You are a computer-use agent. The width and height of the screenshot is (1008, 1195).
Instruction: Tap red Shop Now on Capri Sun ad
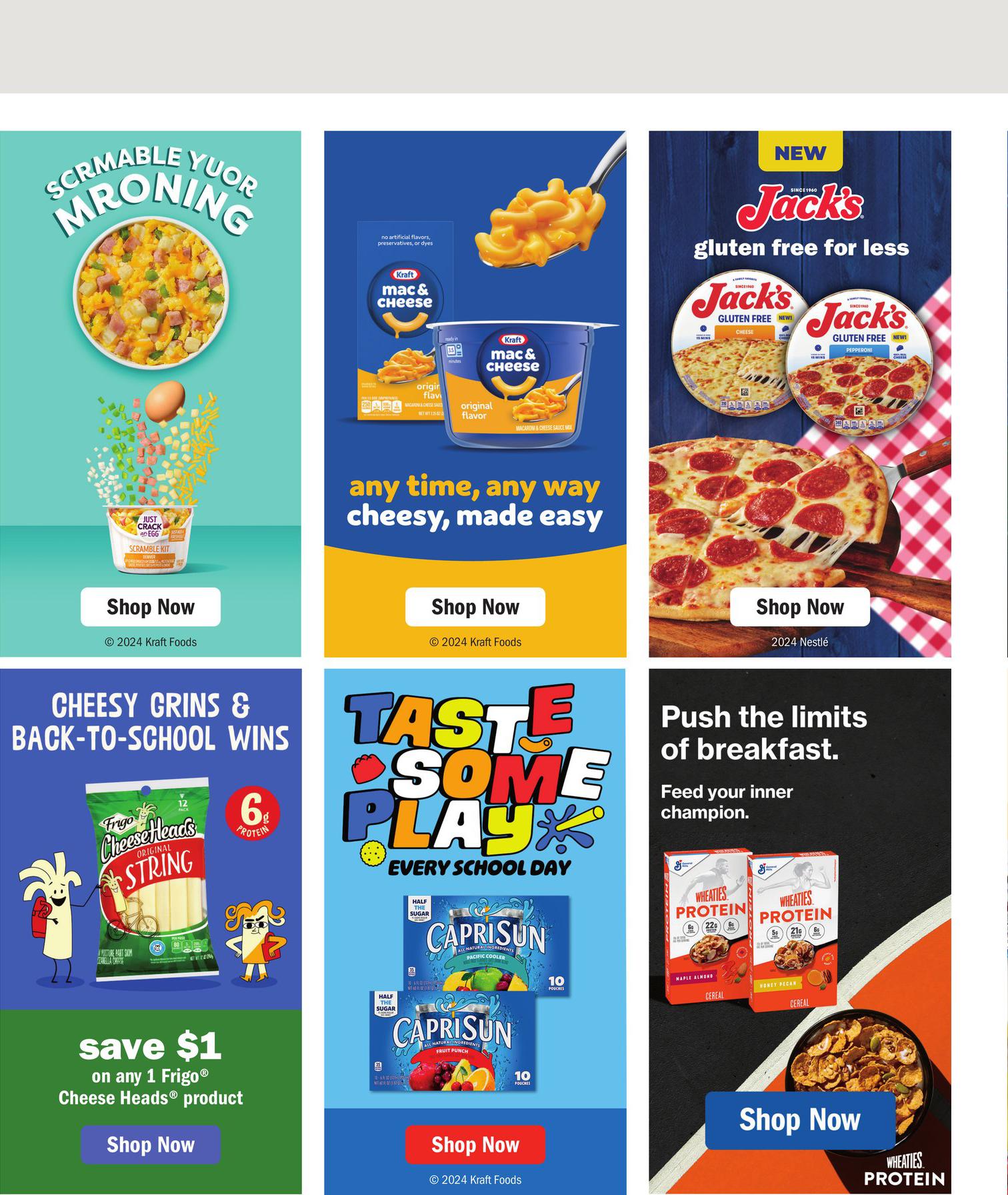475,1144
